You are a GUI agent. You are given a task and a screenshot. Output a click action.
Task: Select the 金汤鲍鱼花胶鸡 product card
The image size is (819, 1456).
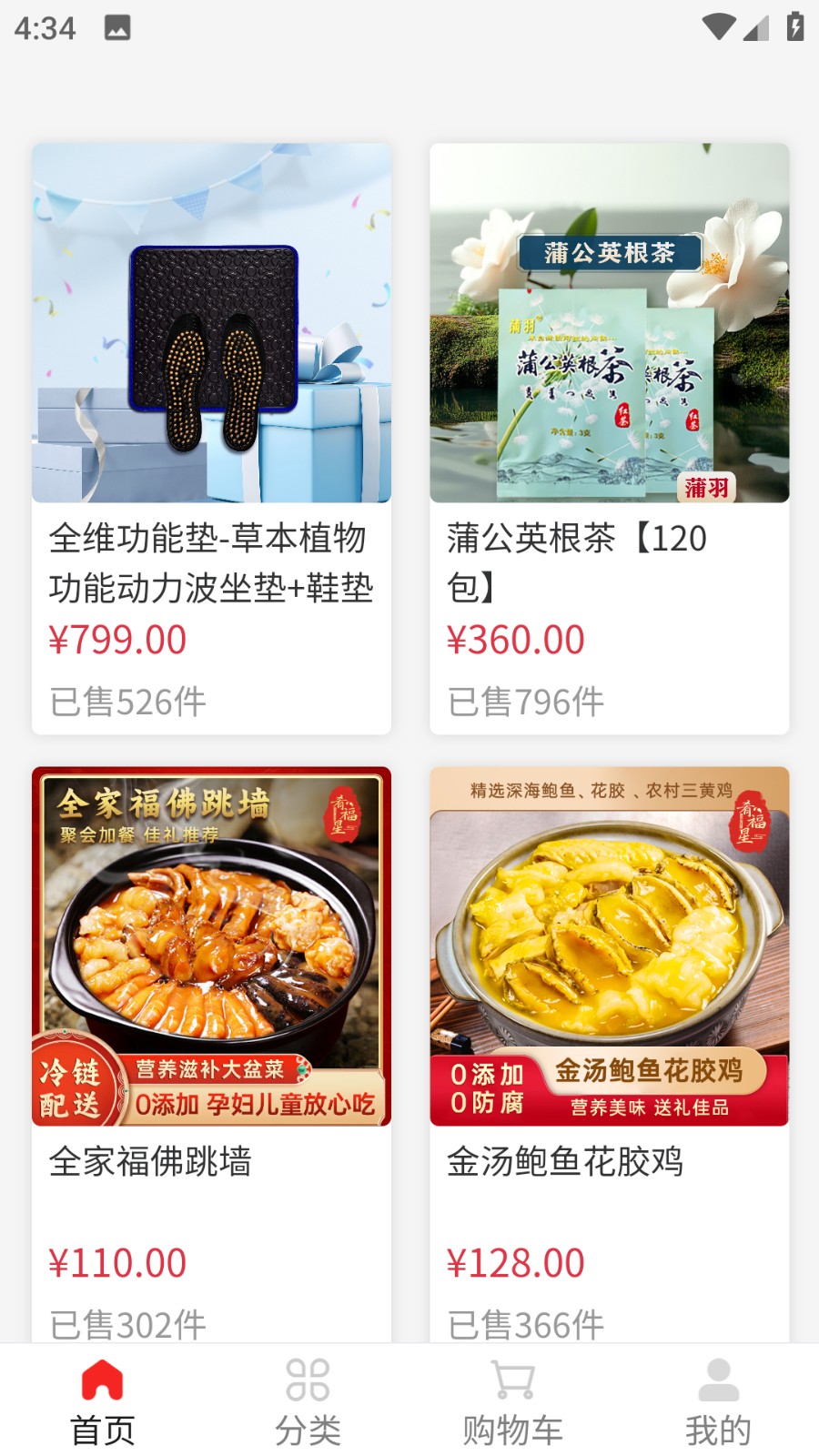(609, 1046)
